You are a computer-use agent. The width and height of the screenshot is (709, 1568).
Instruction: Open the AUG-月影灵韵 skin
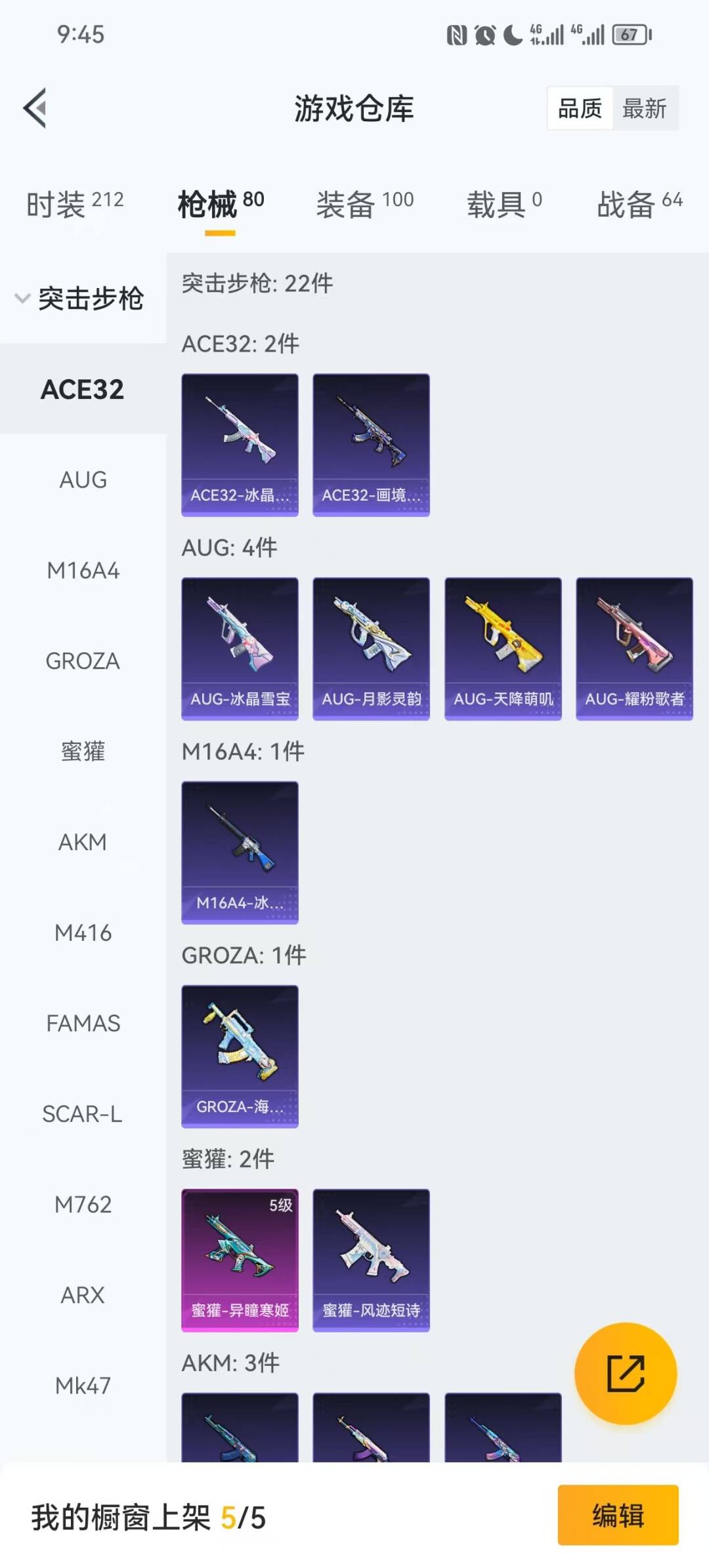[371, 648]
